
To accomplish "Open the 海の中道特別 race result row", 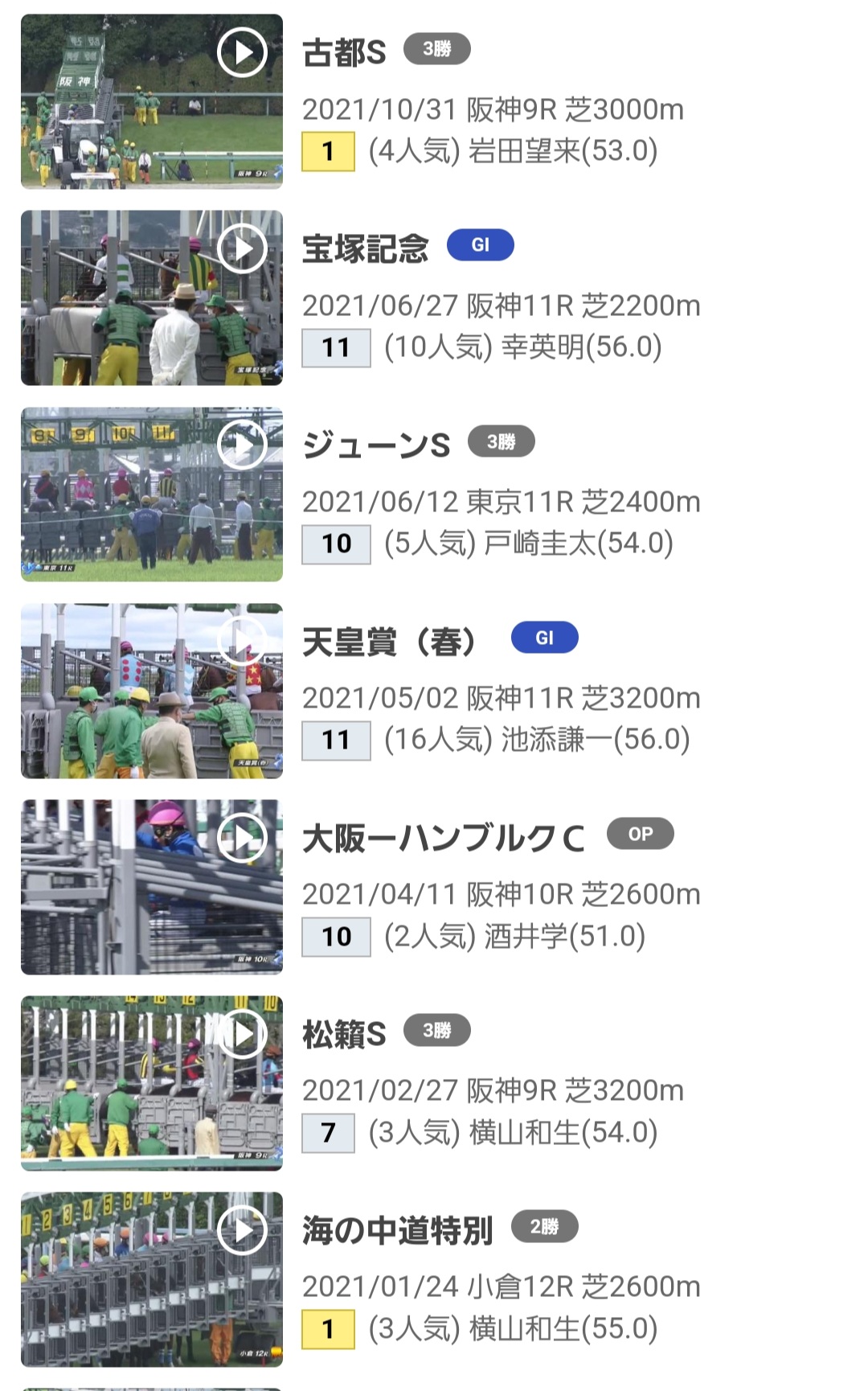I will click(500, 1286).
